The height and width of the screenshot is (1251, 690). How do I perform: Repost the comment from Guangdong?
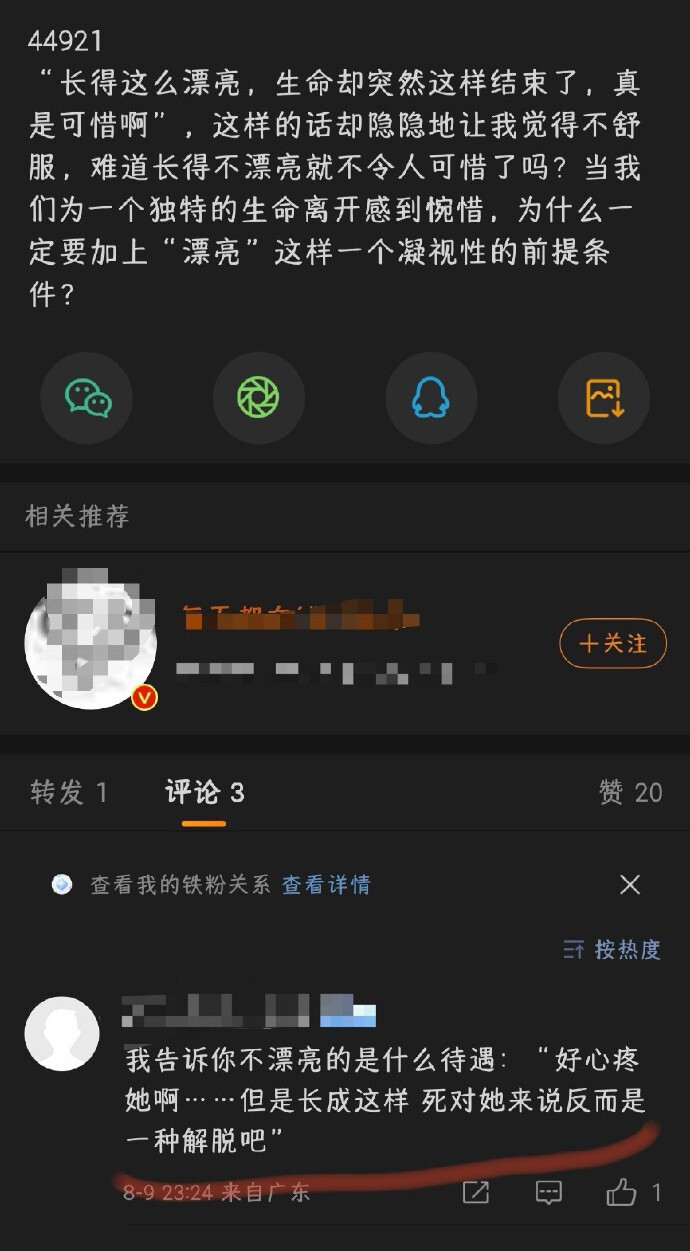[x=476, y=1192]
